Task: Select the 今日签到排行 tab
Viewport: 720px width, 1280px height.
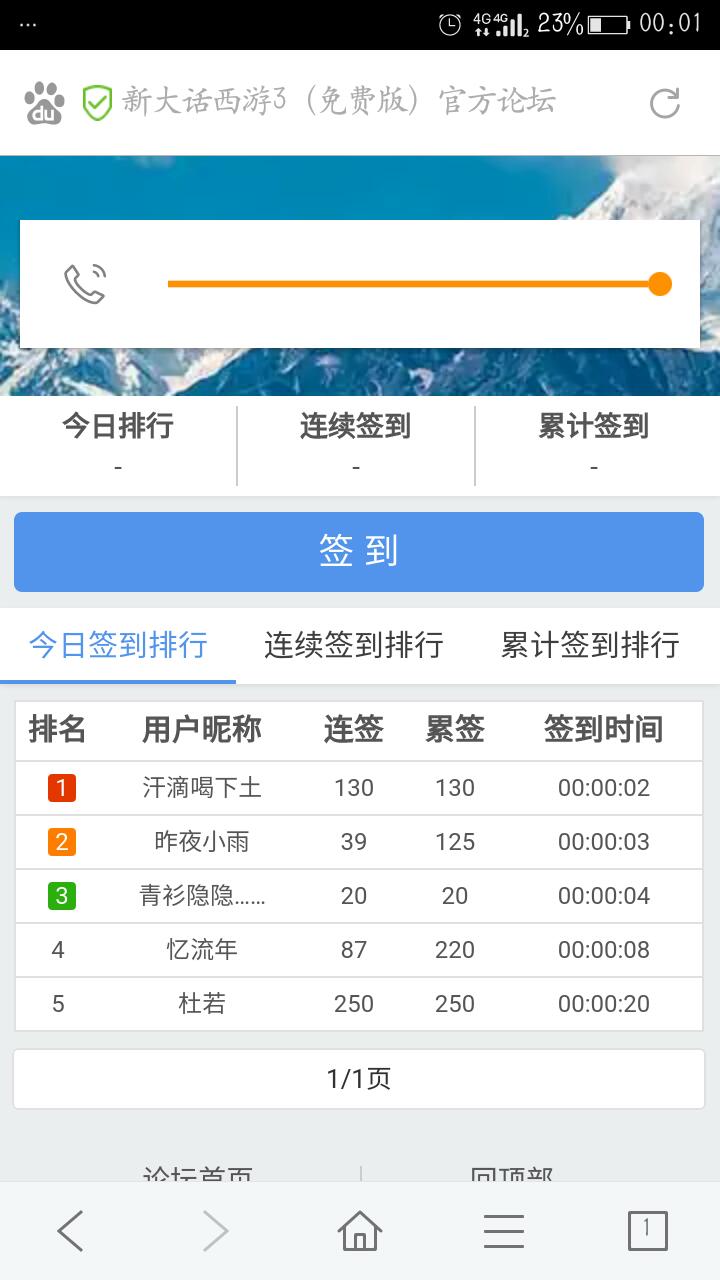Action: click(118, 645)
